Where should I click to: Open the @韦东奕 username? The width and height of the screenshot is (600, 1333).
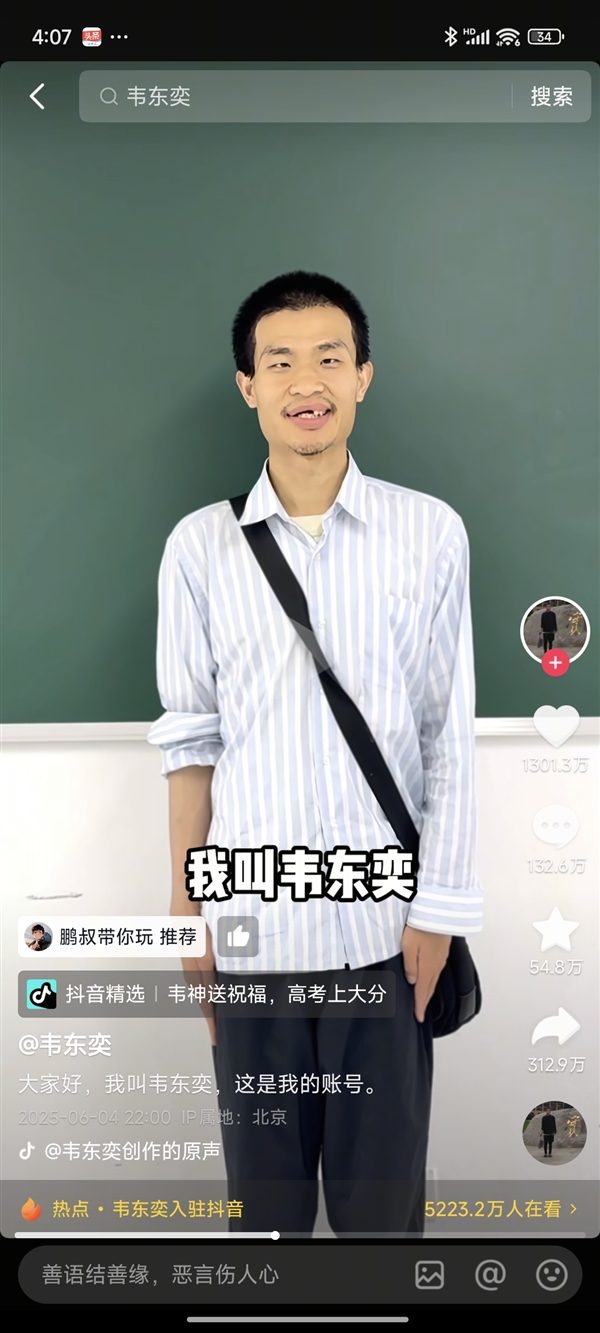pyautogui.click(x=65, y=1046)
